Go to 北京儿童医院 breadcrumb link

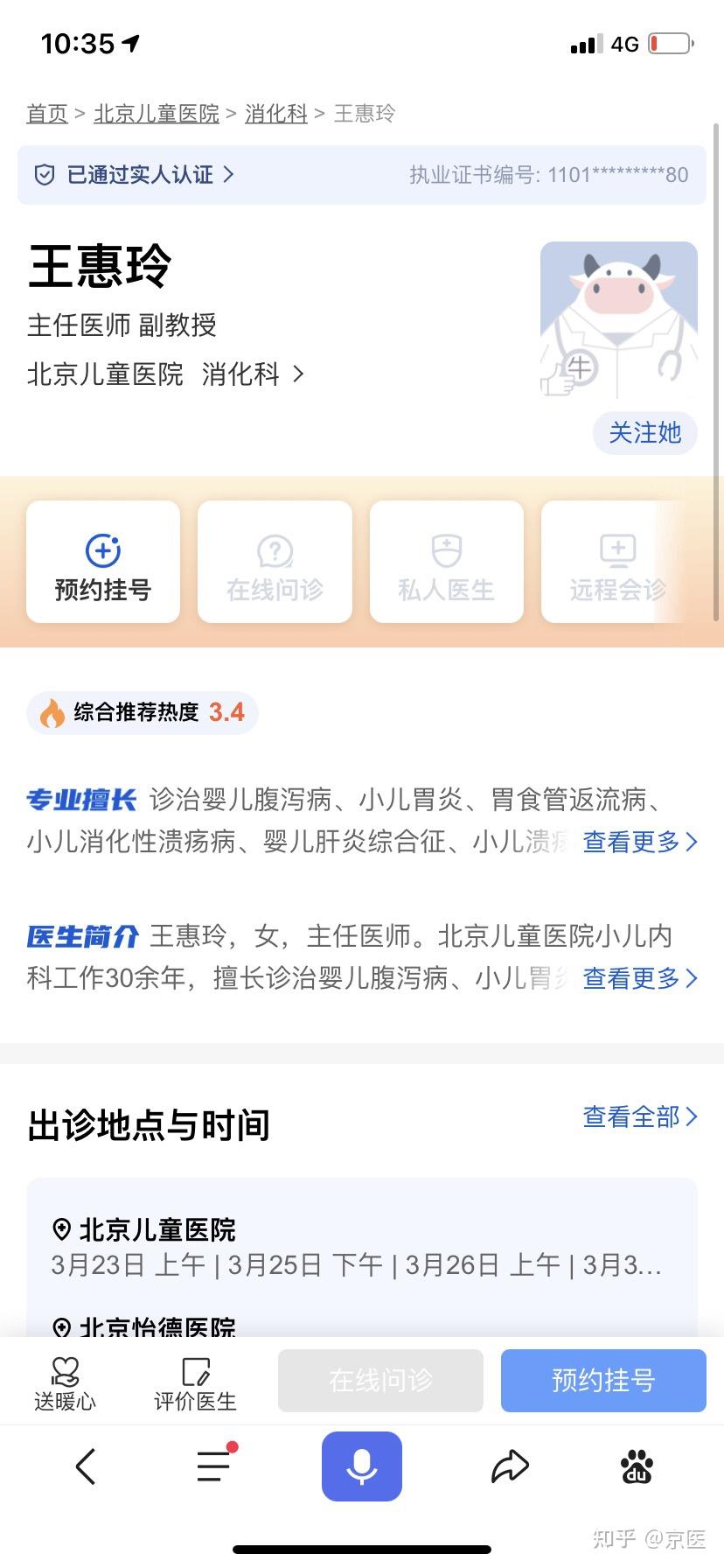click(x=157, y=114)
